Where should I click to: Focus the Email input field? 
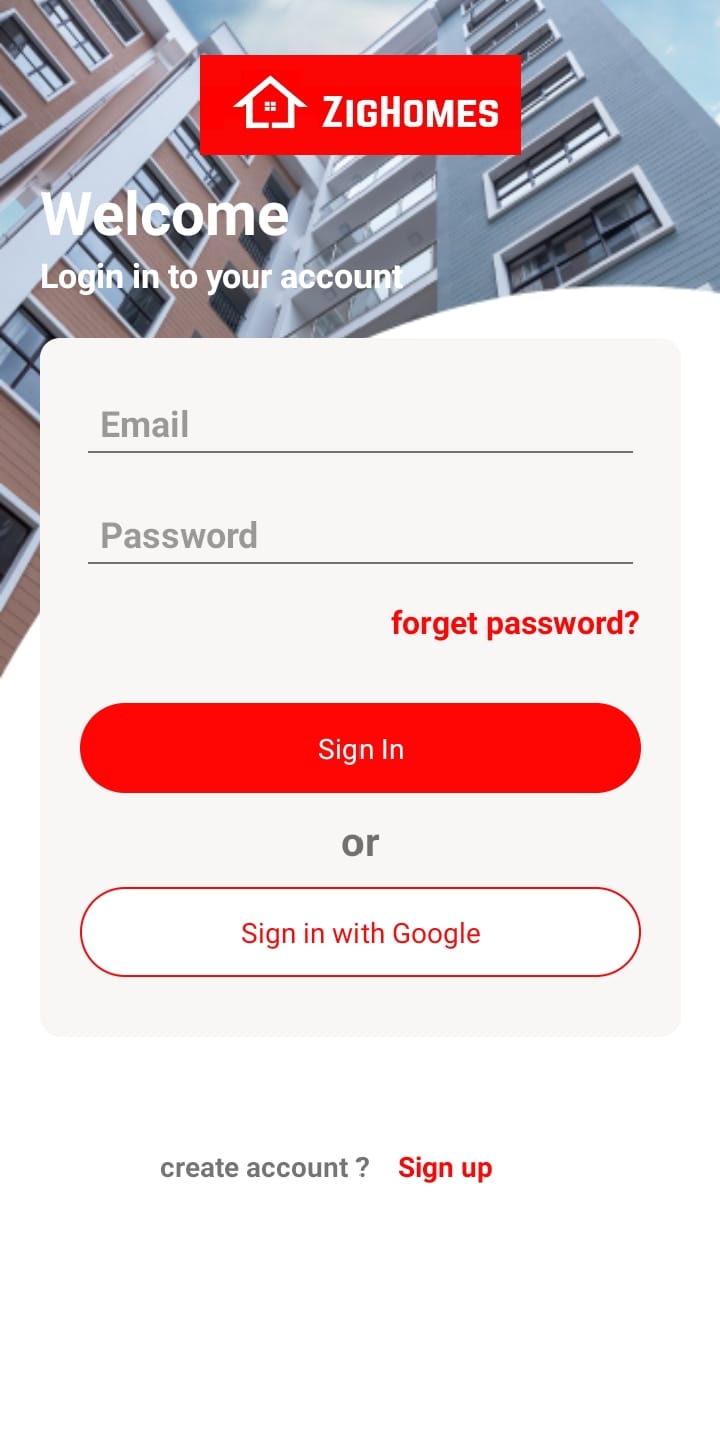[x=360, y=425]
